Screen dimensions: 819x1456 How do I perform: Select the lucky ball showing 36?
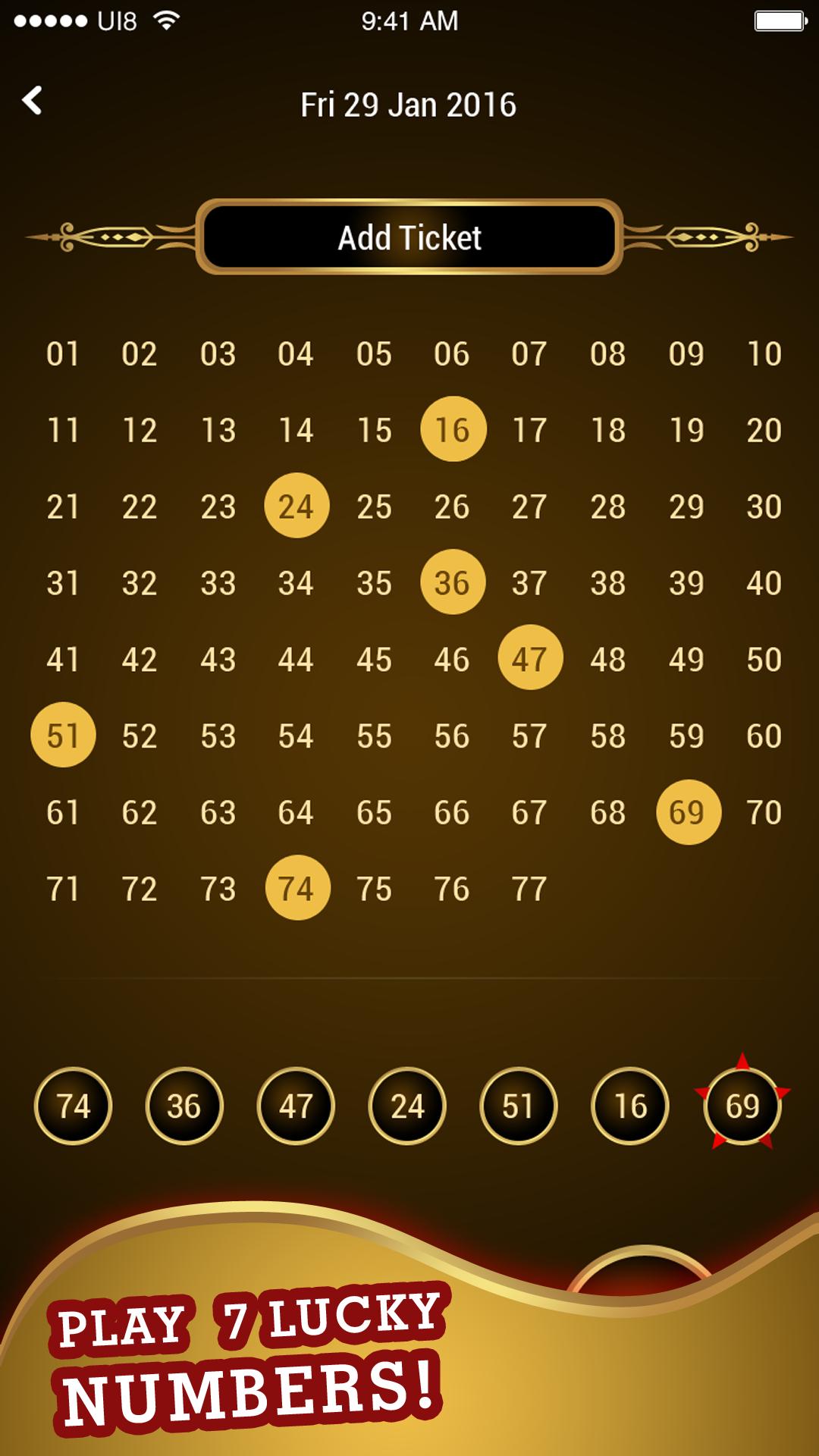pos(186,1106)
